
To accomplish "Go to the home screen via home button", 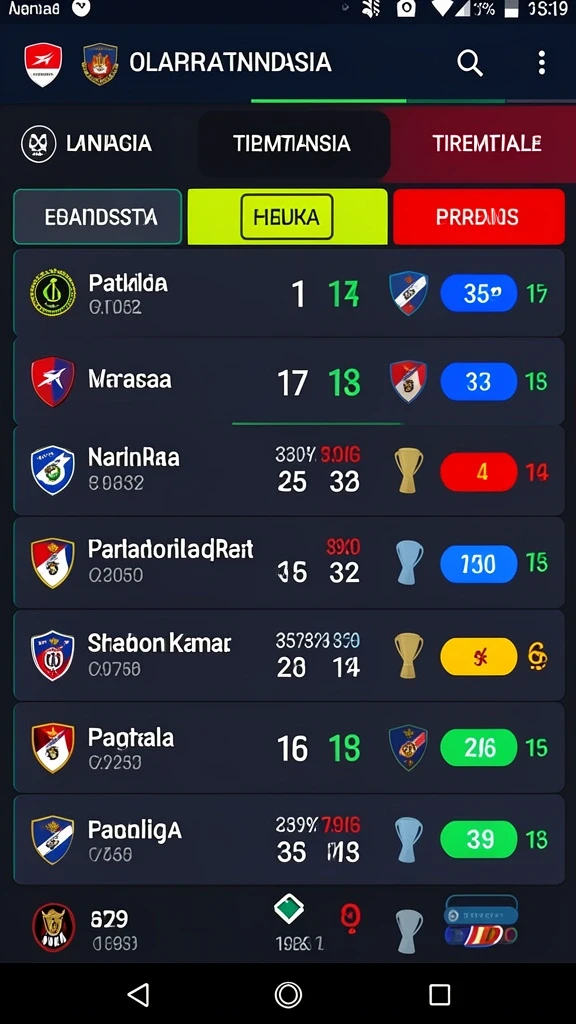I will [288, 994].
